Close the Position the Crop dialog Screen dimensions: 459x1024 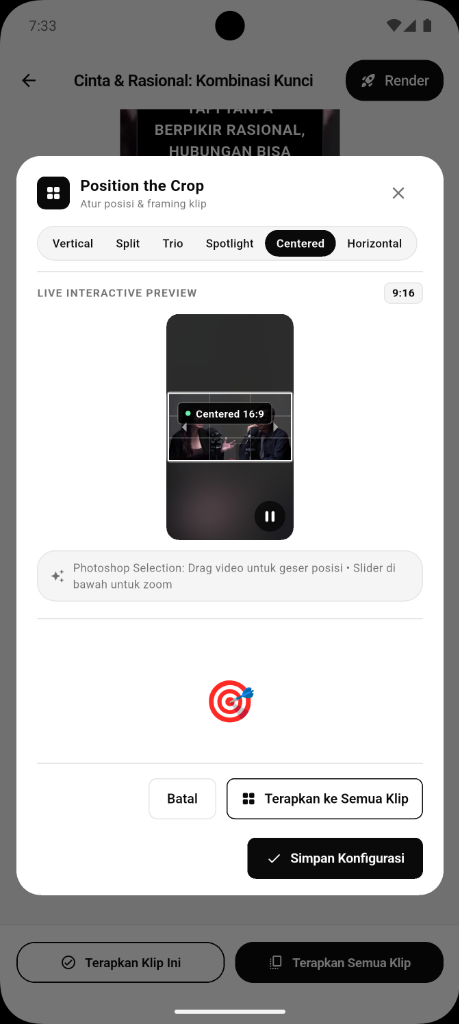(x=398, y=193)
